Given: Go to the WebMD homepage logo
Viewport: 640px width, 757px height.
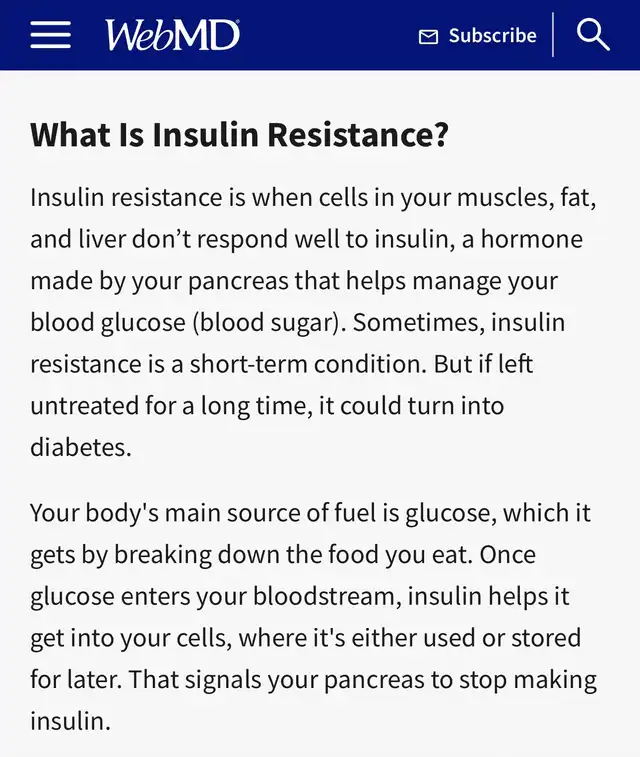Looking at the screenshot, I should coord(172,36).
